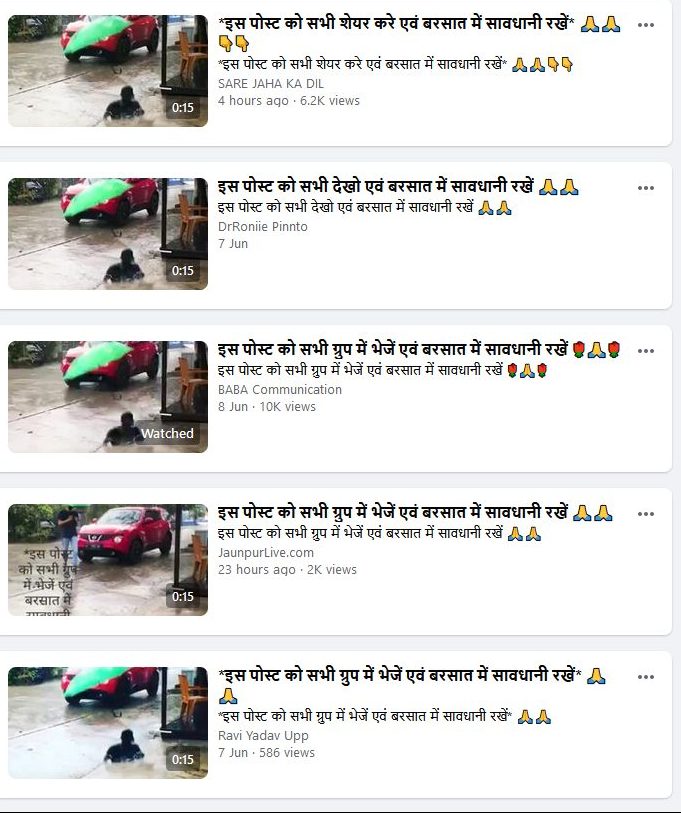Open more options for SARE JAHA KA DIL video
The height and width of the screenshot is (813, 681).
pos(646,25)
